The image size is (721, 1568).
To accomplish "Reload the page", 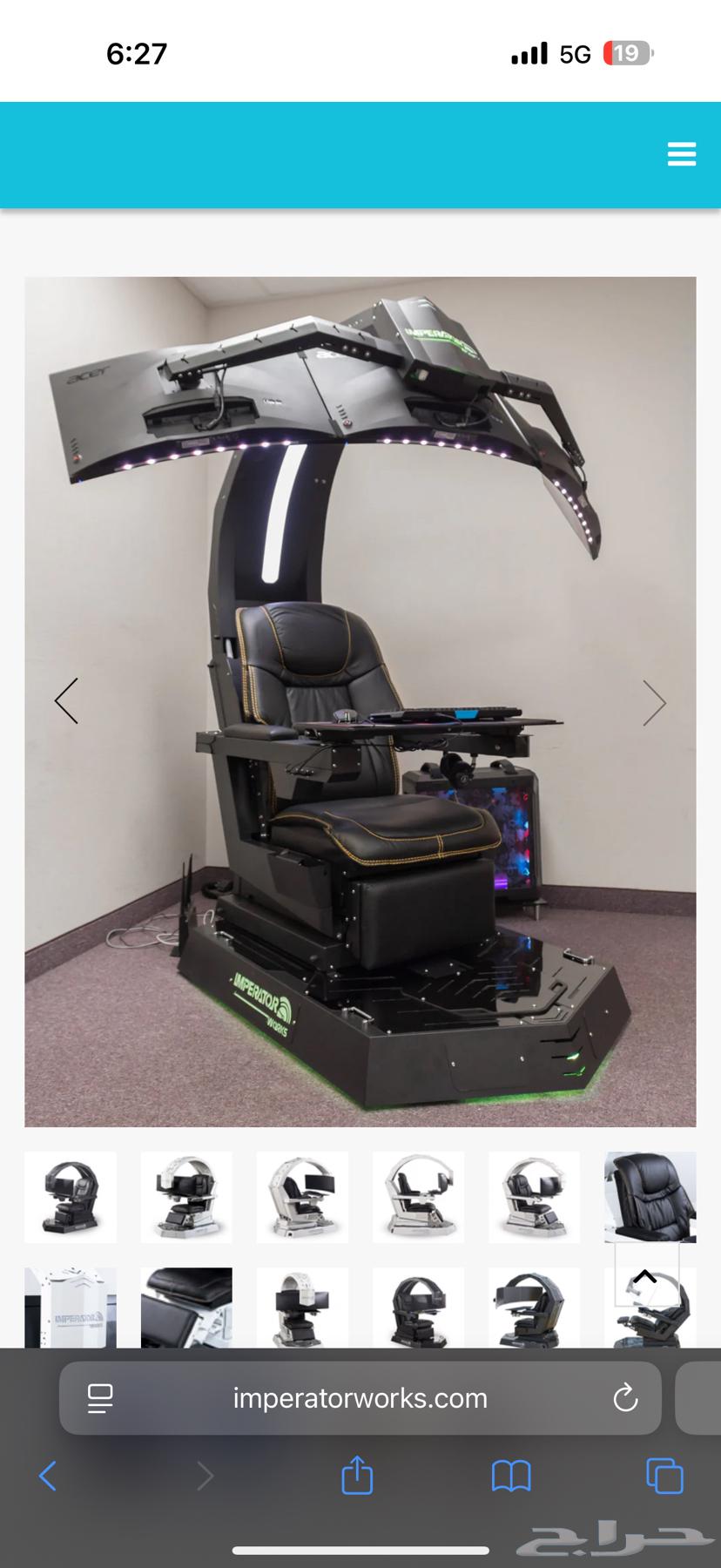I will (x=625, y=1398).
